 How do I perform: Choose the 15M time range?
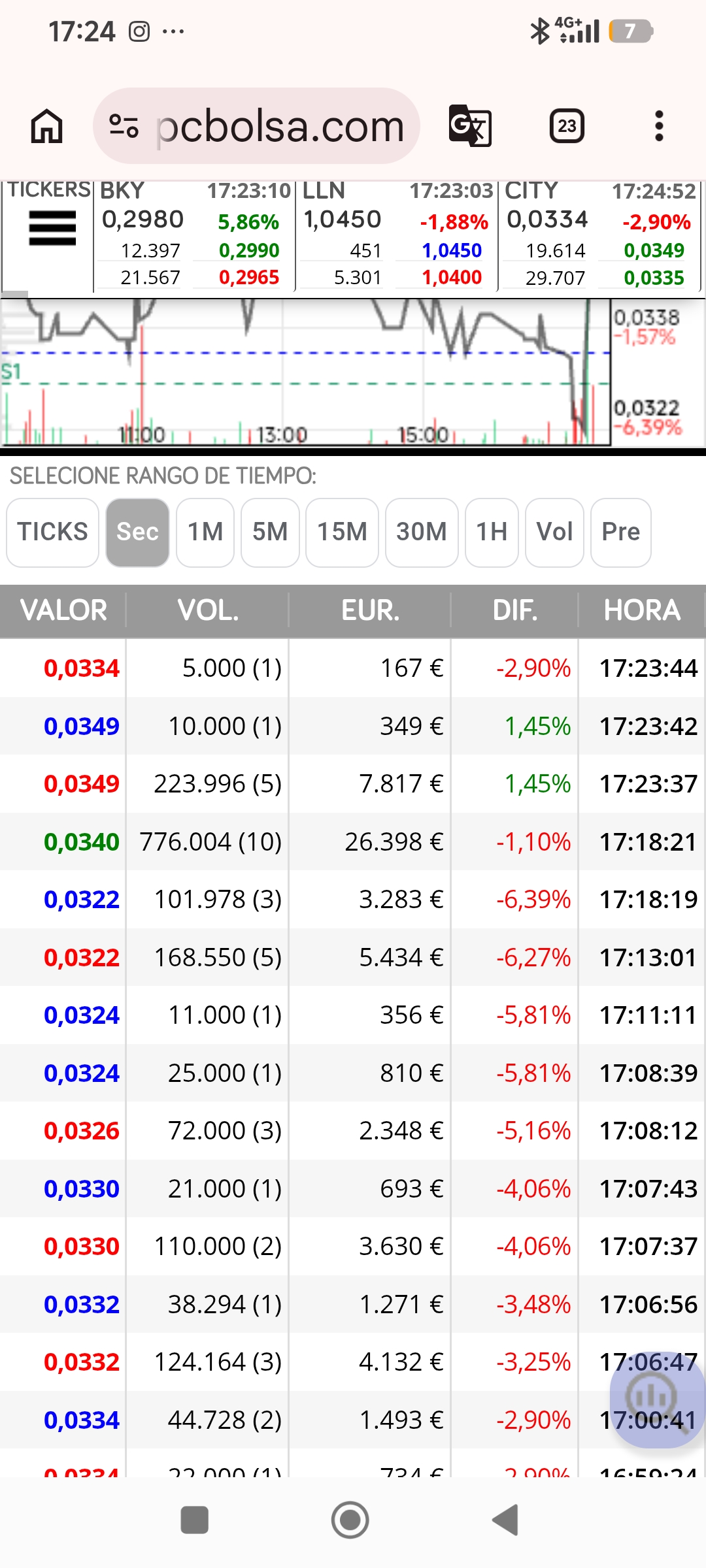[342, 532]
